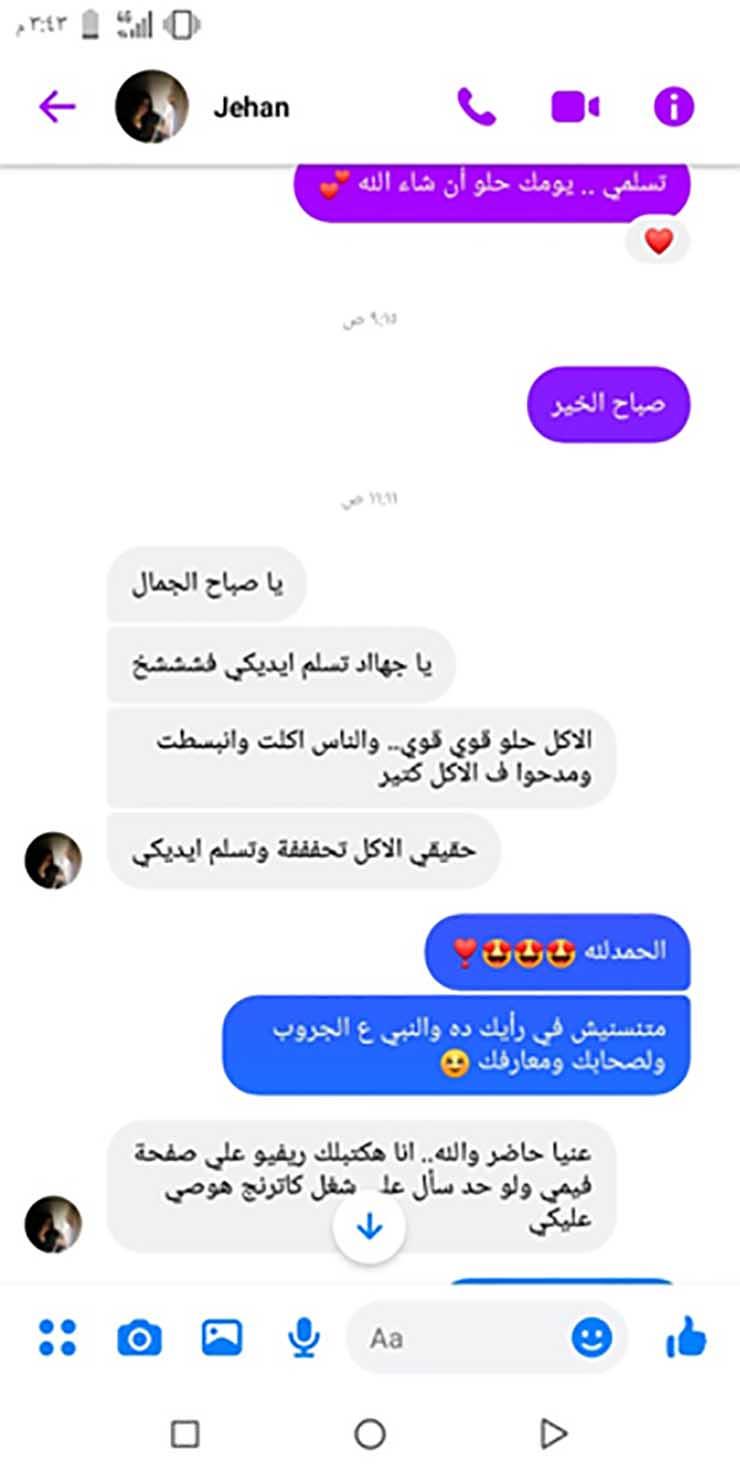Tap the red heart reaction on the message

tap(659, 240)
